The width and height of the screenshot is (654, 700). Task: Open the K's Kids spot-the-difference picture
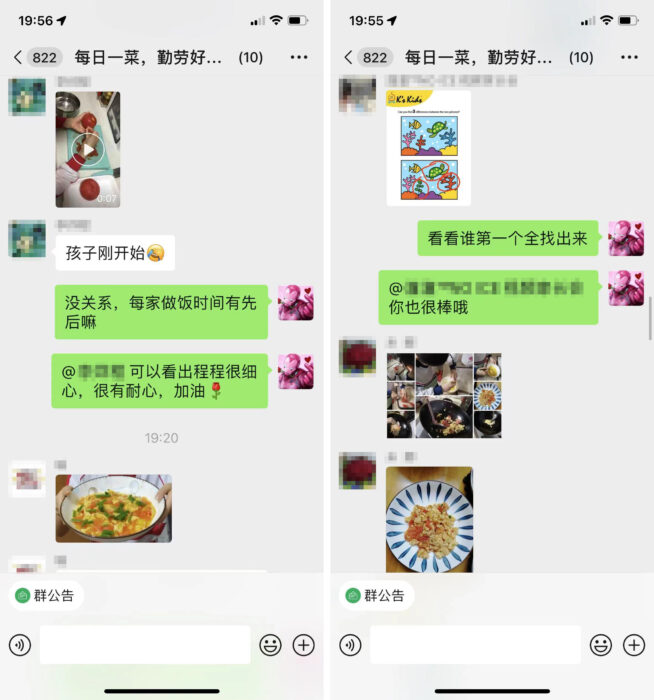(428, 147)
